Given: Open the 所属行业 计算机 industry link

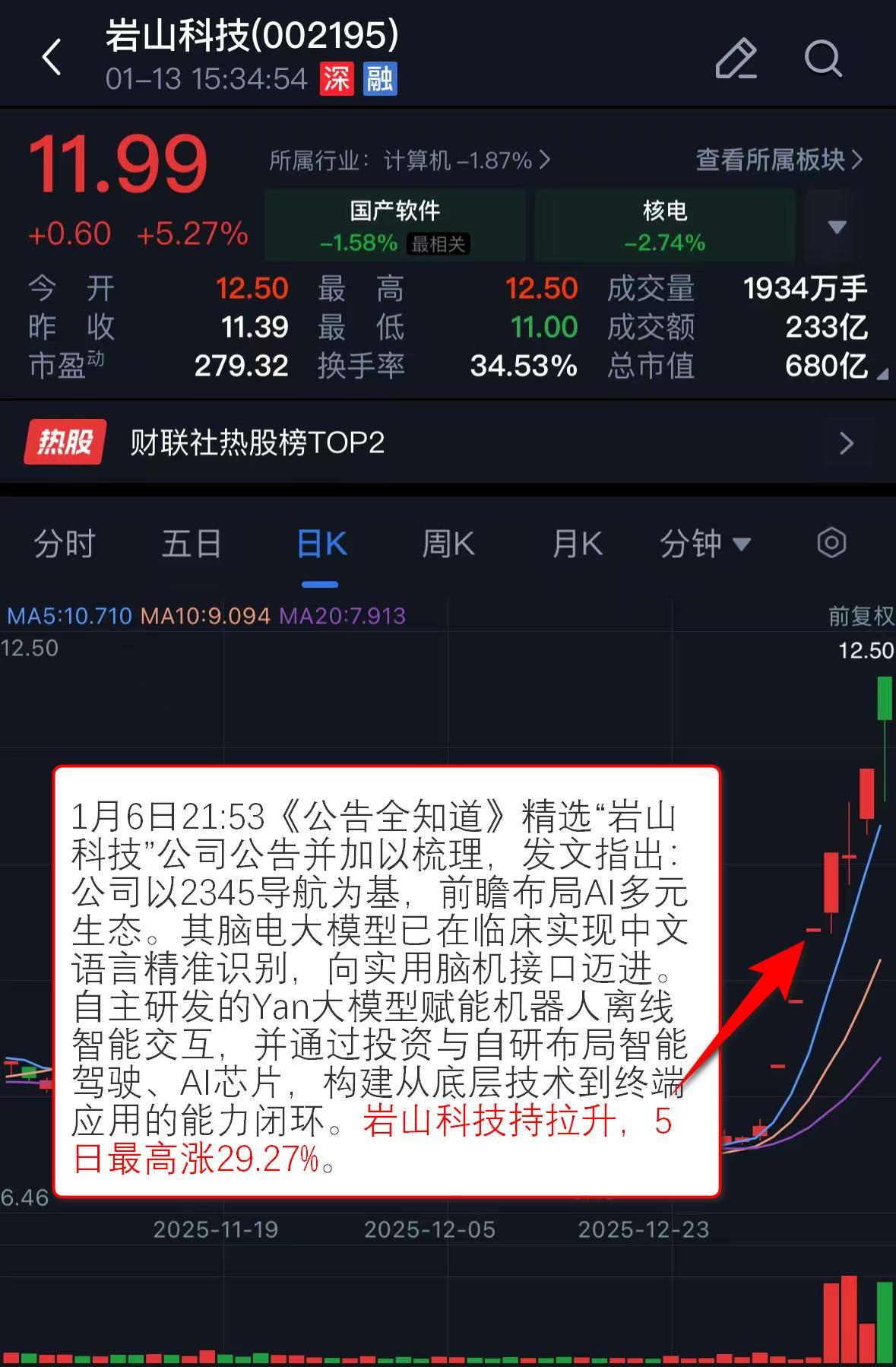Looking at the screenshot, I should click(409, 160).
